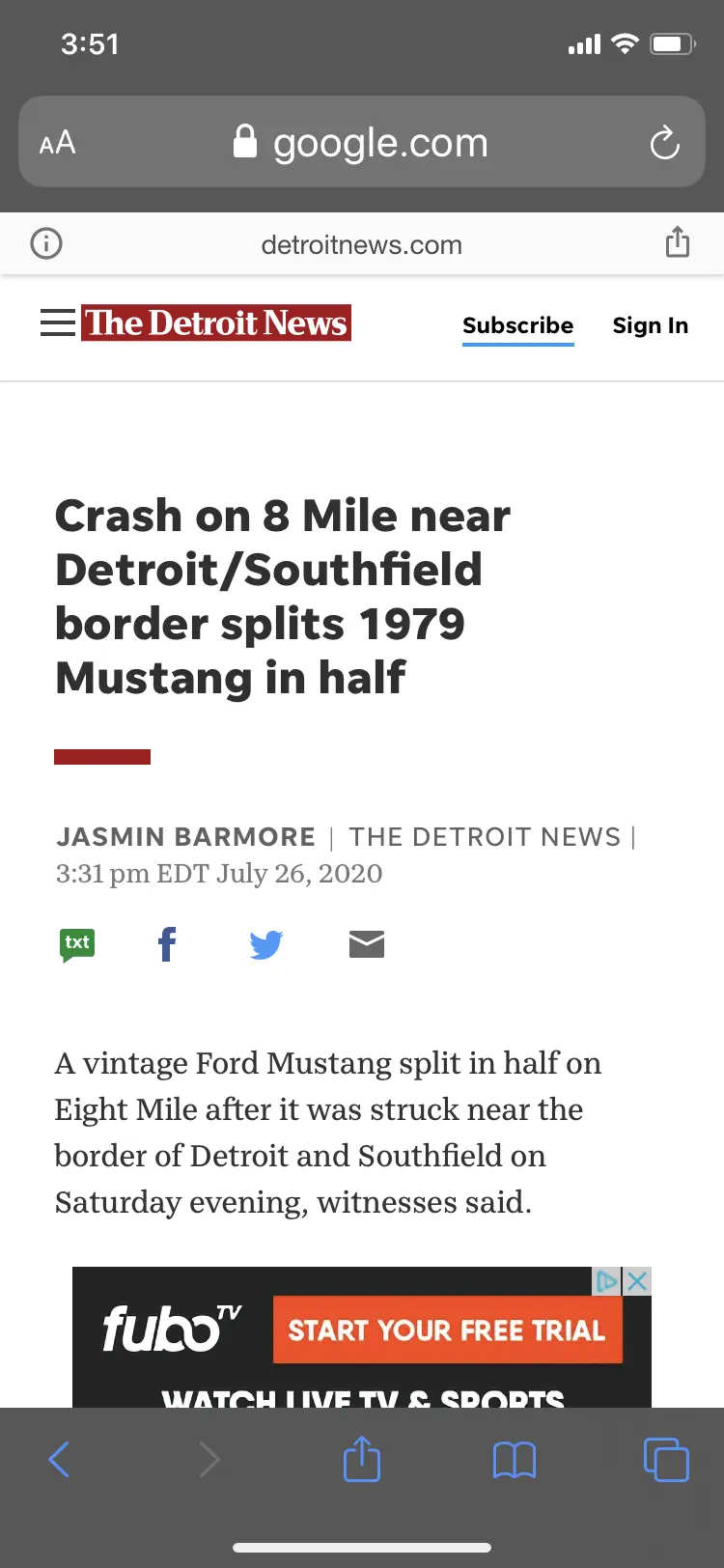
Task: Reload the page
Action: pos(664,143)
